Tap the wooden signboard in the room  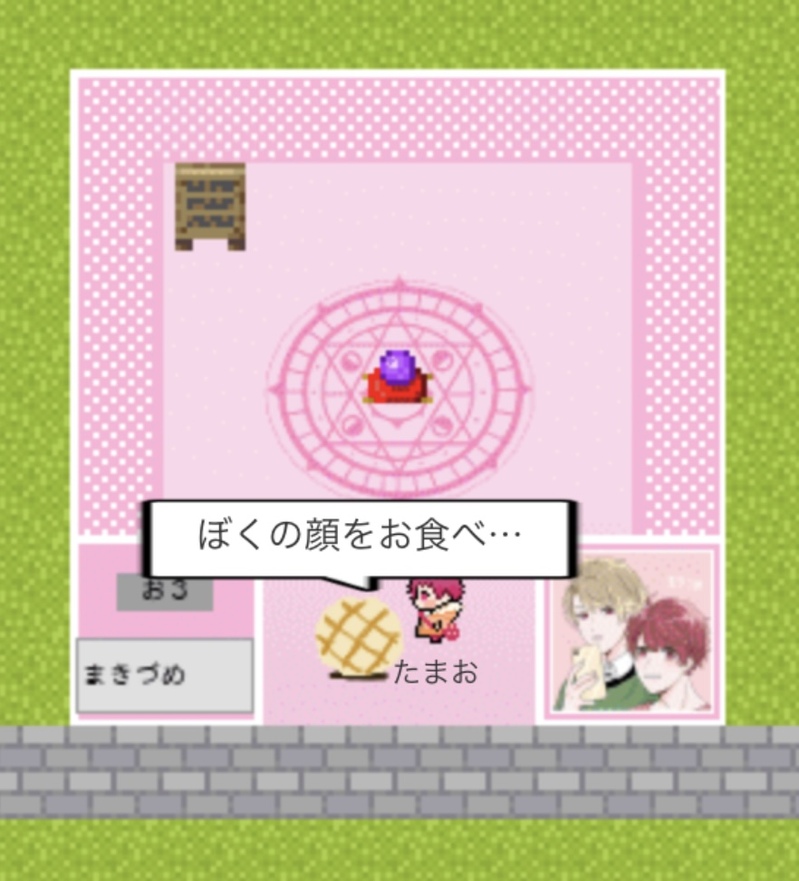pos(210,206)
